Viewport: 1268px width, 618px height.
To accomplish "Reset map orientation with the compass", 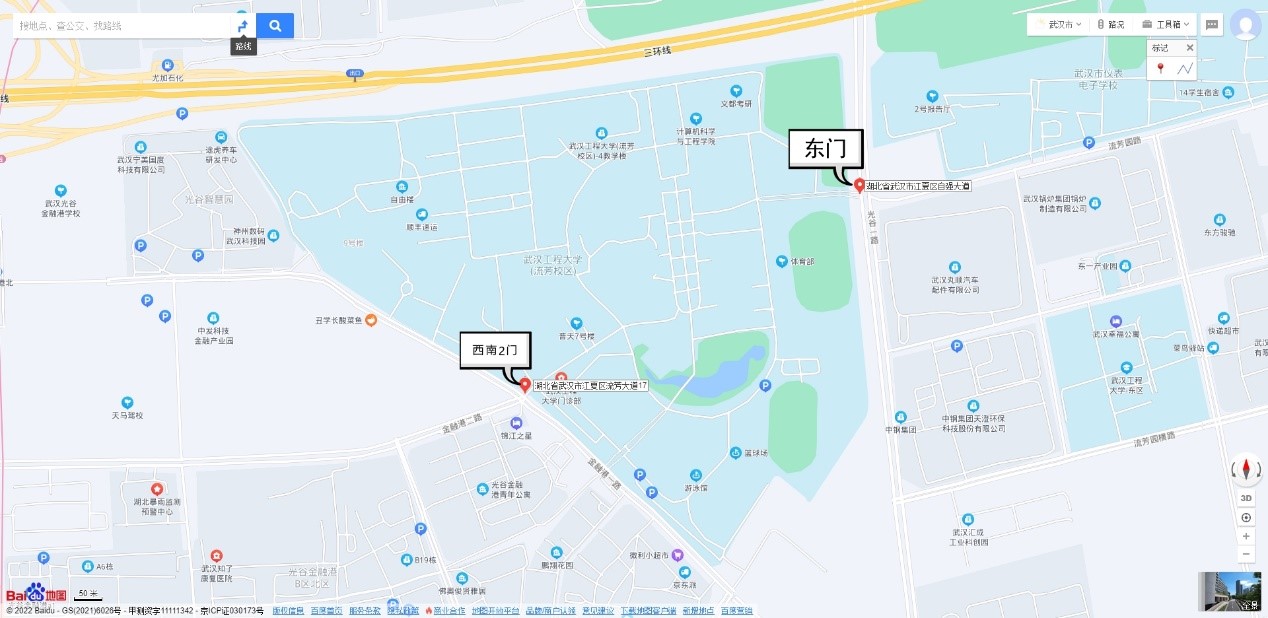I will tap(1246, 468).
